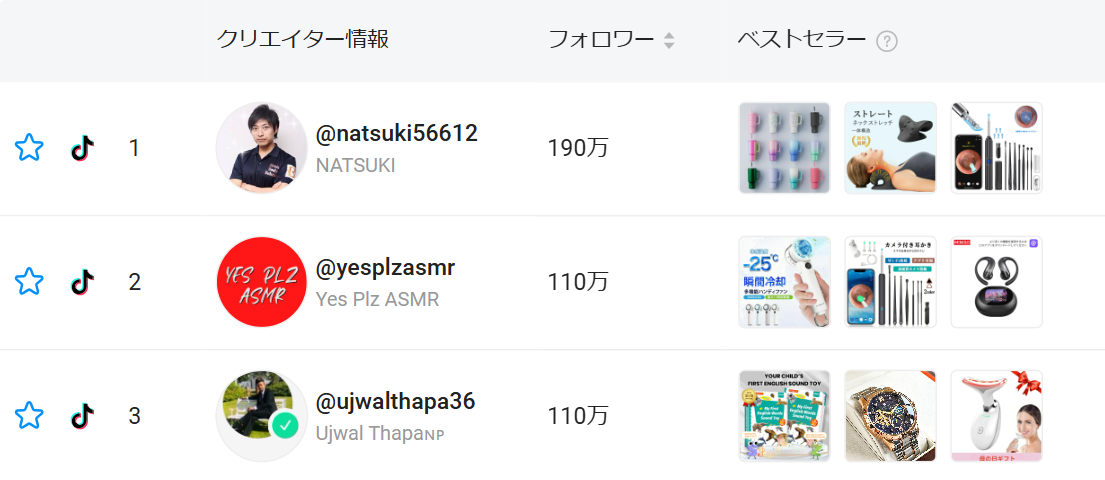Open Yes Plz ASMR's camera ear pick product
The height and width of the screenshot is (480, 1105).
(x=890, y=282)
